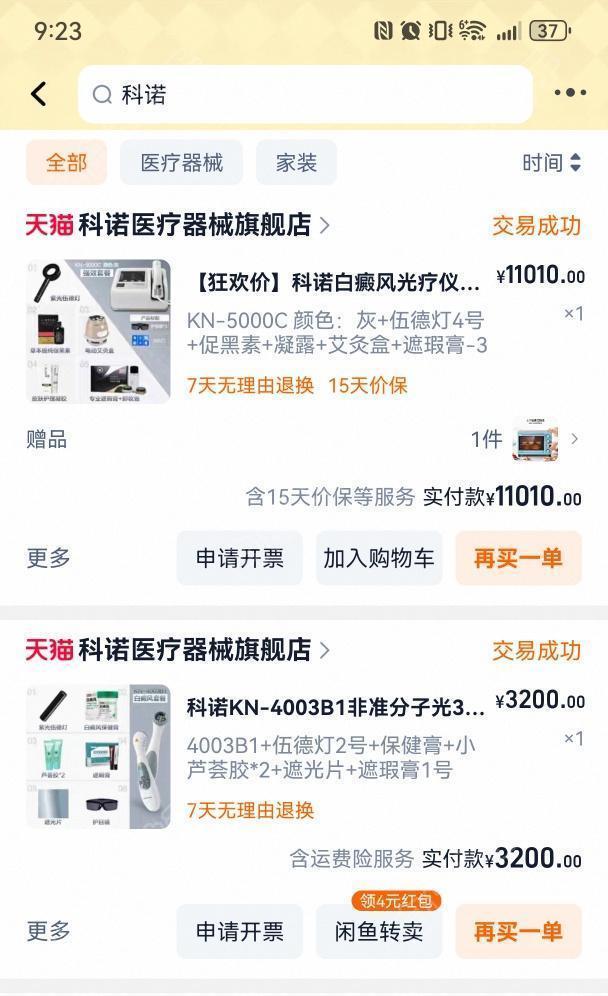608x996 pixels.
Task: Tap 再买一单 for the ¥11010 order
Action: (518, 558)
